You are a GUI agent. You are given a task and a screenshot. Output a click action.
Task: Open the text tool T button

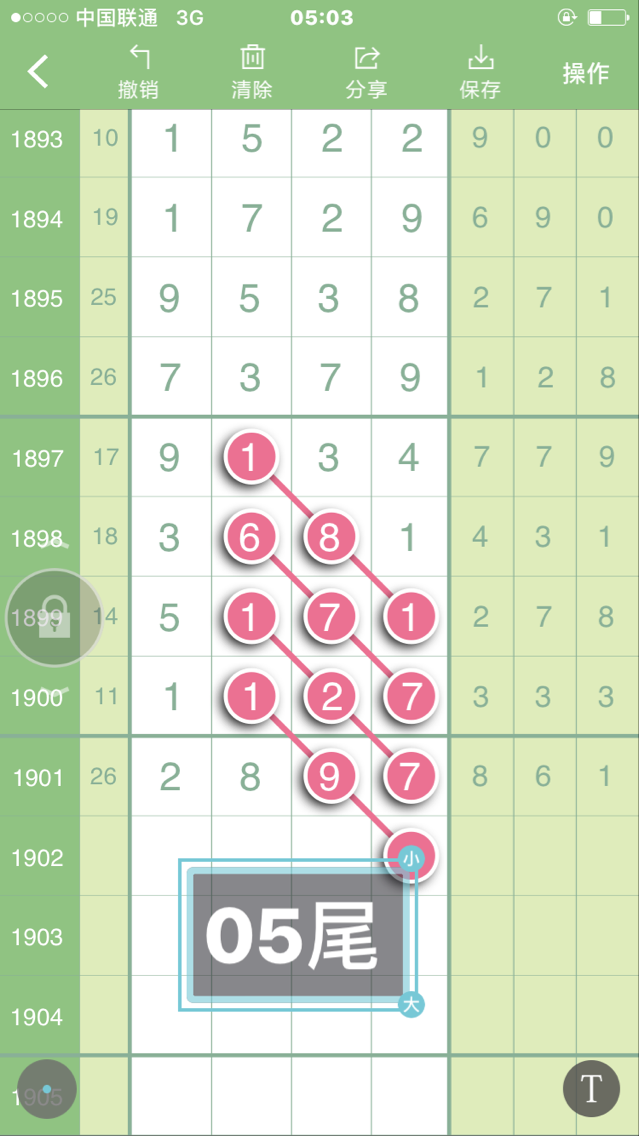pos(591,1088)
